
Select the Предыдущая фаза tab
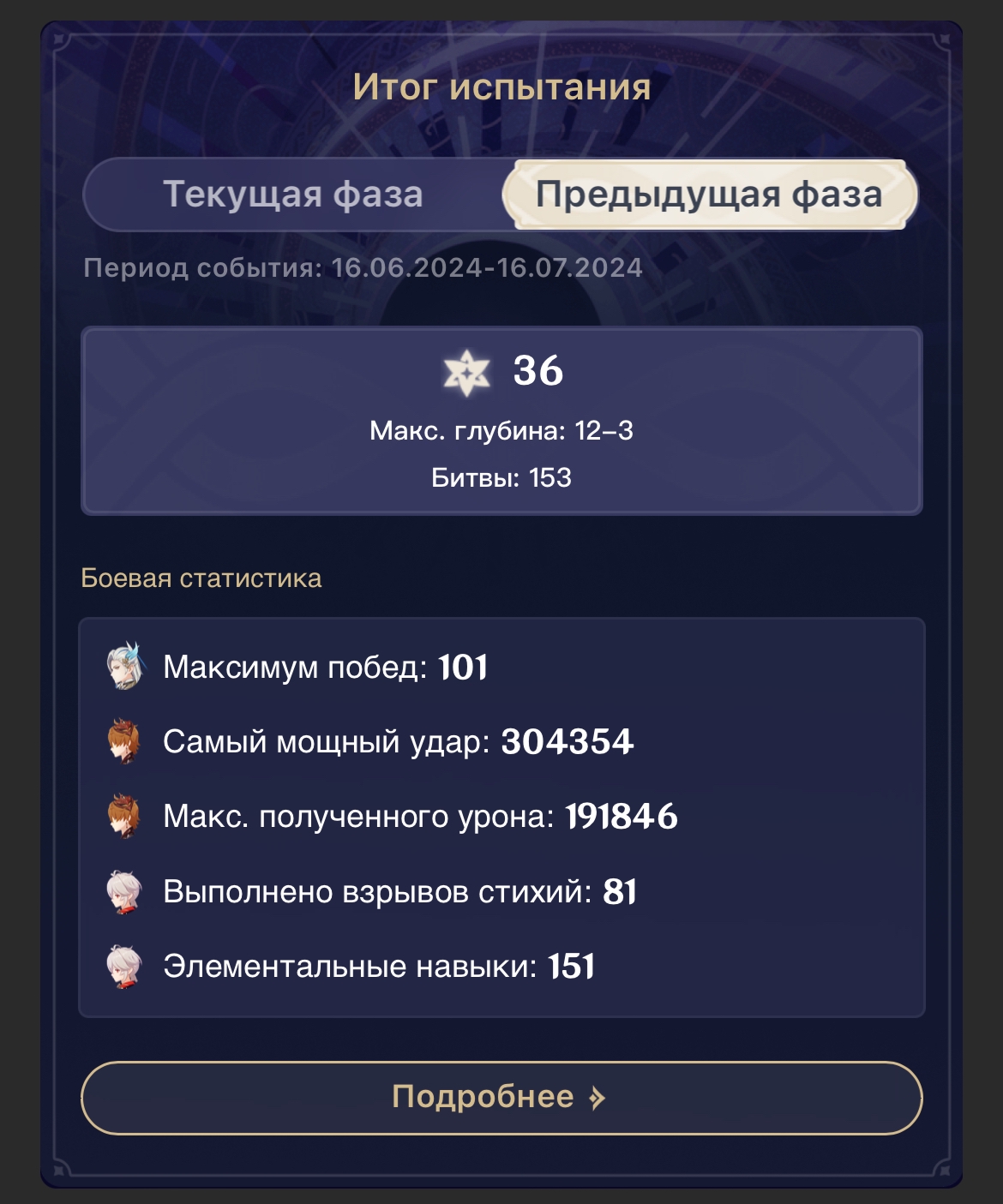(x=710, y=195)
